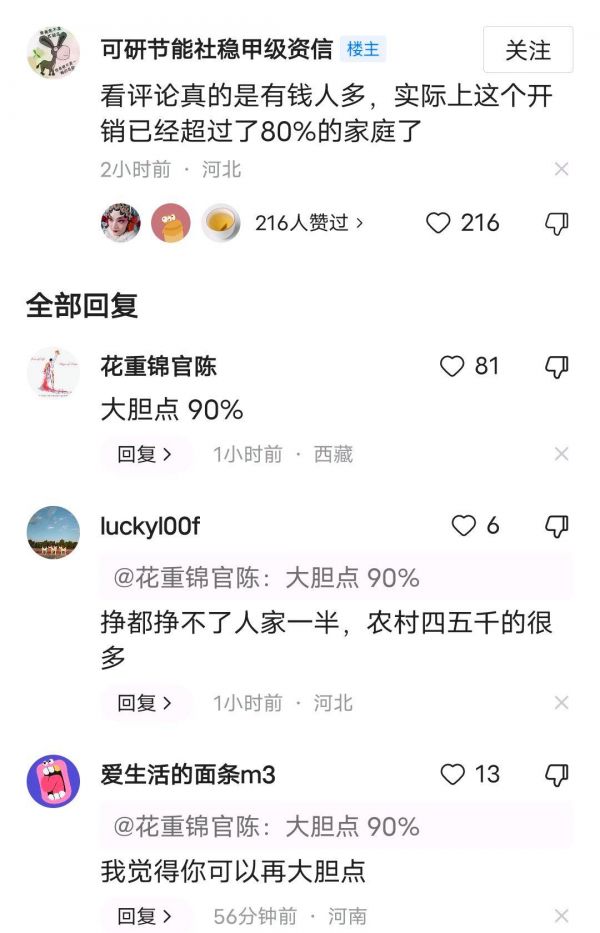Dislike the main comment by 可研节能社稳甲级资信
Screen dimensions: 600x933
click(x=556, y=222)
